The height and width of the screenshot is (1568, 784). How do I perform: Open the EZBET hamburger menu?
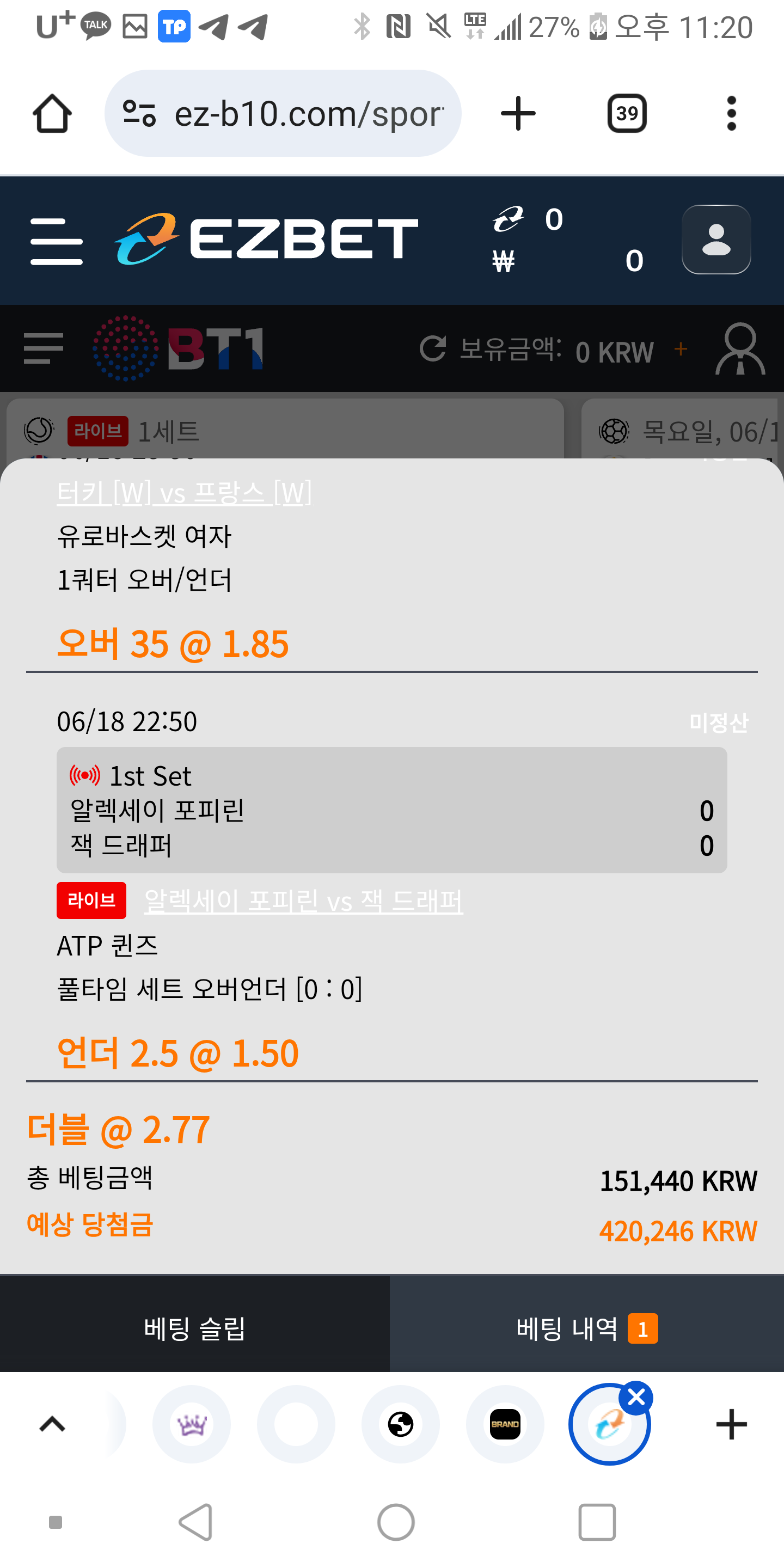click(x=57, y=241)
